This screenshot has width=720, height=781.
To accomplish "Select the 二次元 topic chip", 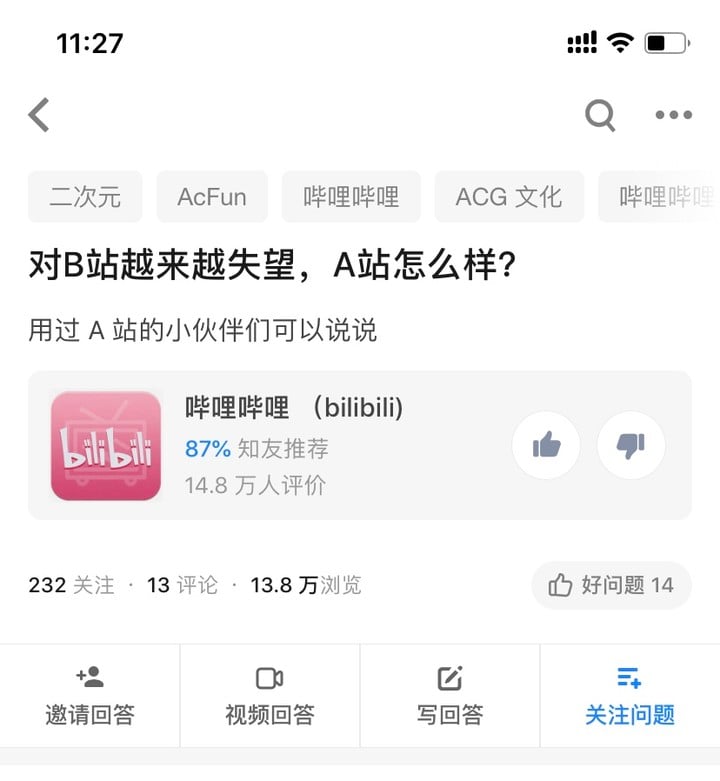I will [x=85, y=197].
